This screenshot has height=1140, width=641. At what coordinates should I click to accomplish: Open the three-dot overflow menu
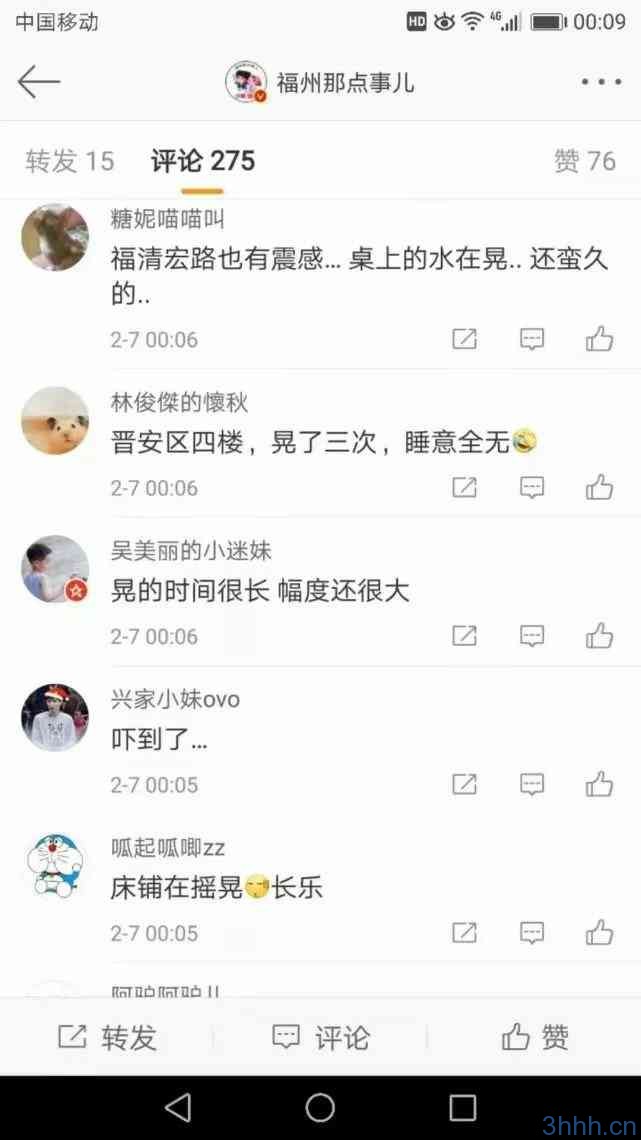coord(601,82)
